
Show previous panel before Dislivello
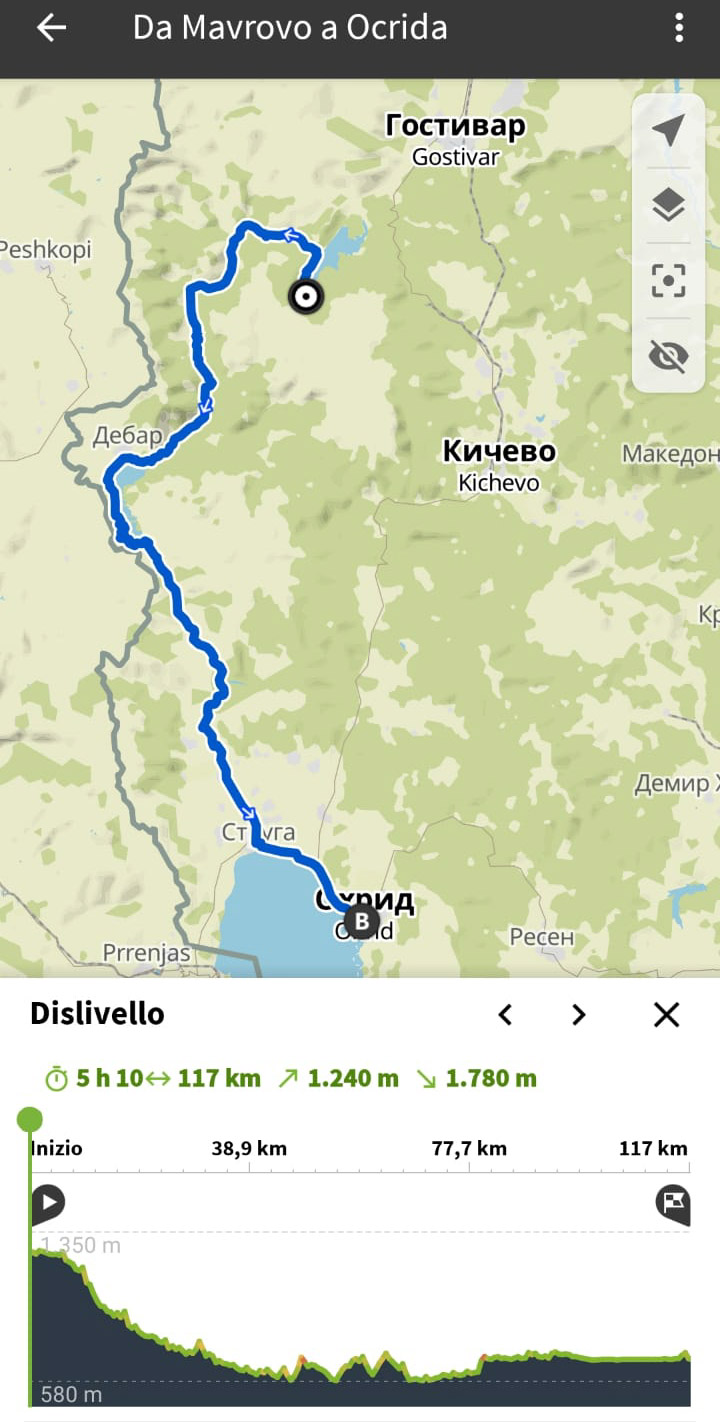pyautogui.click(x=505, y=1015)
